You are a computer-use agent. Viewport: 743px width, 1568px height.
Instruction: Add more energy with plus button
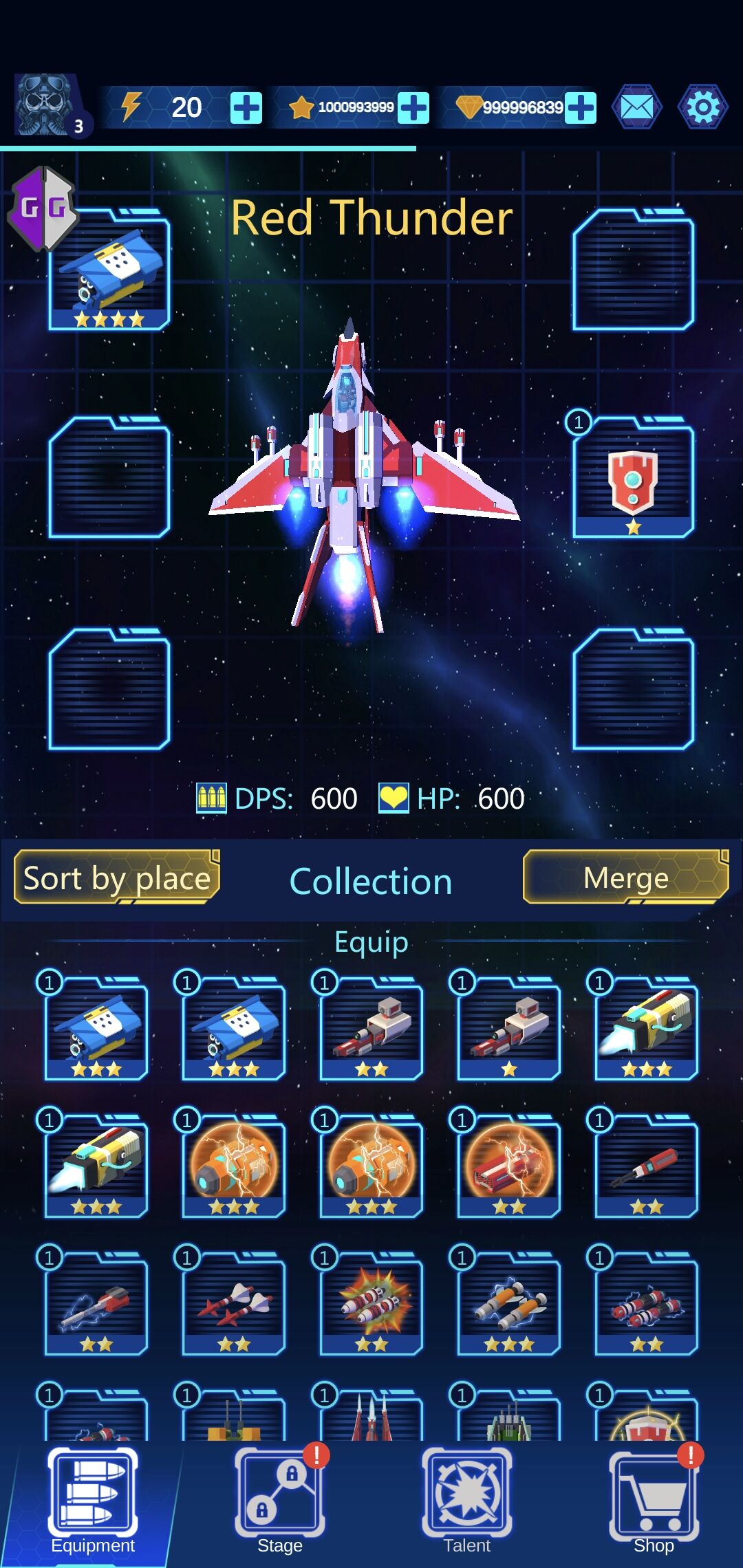click(246, 108)
